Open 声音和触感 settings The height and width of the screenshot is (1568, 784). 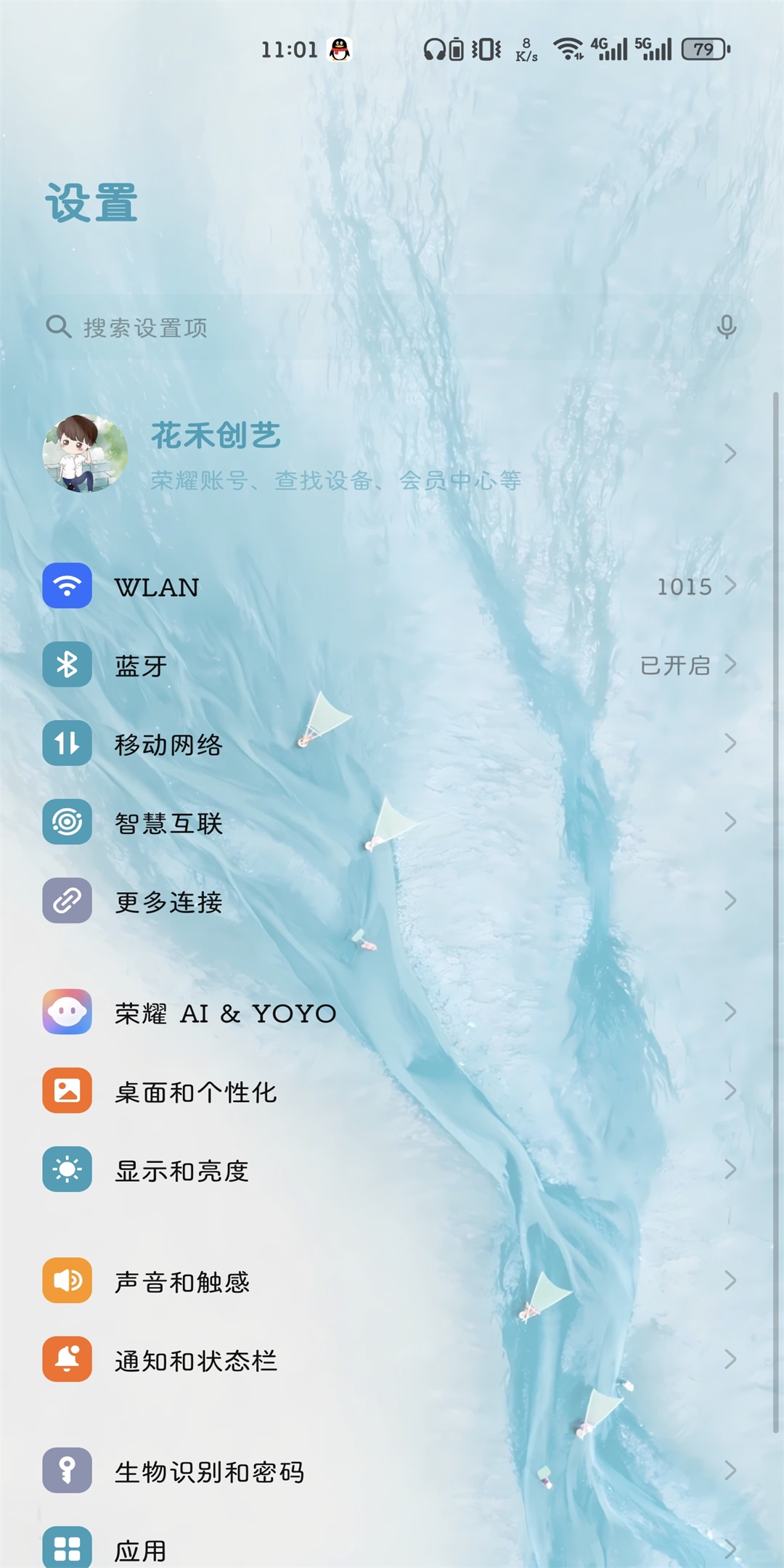pyautogui.click(x=392, y=1281)
